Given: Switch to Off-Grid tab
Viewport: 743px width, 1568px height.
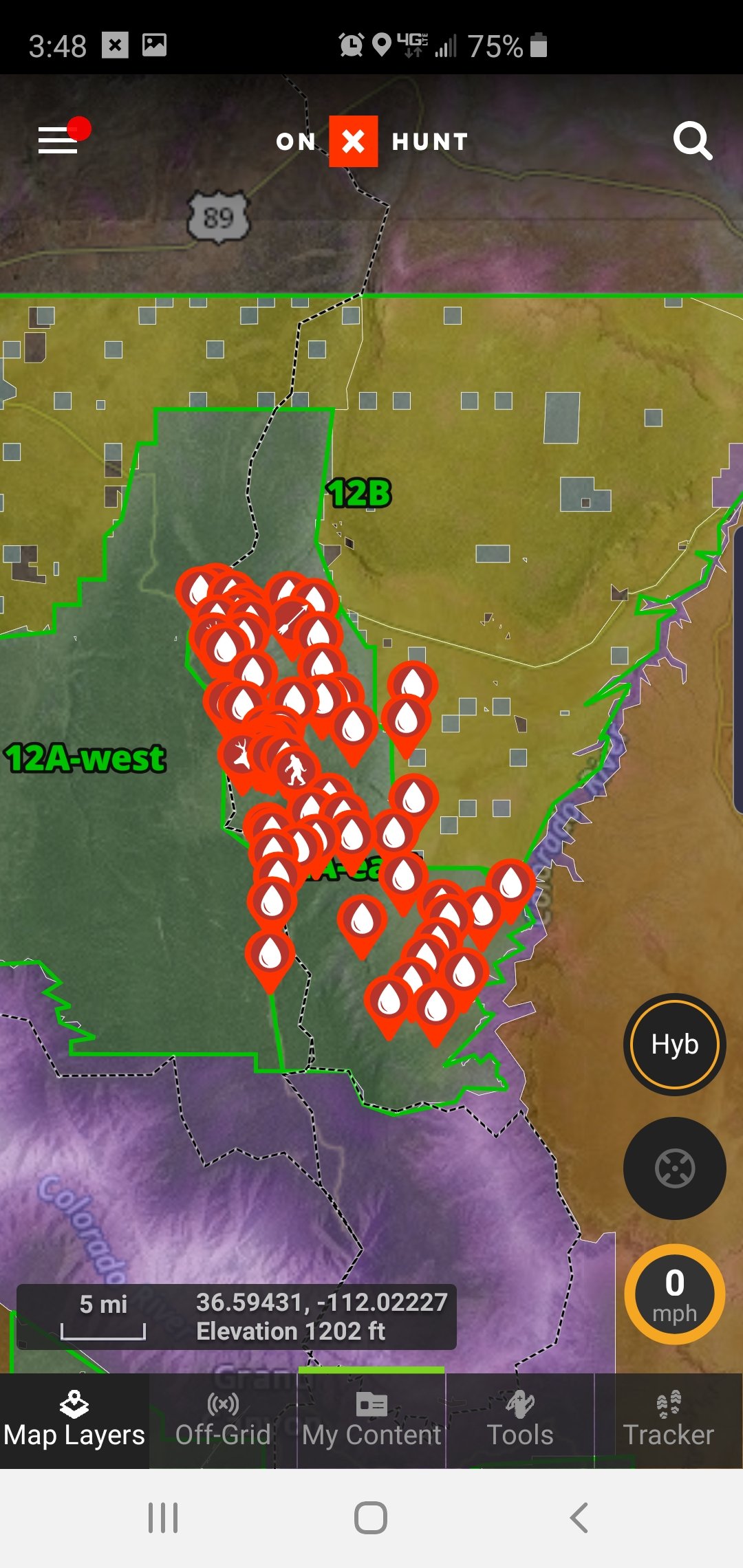Looking at the screenshot, I should click(x=223, y=1420).
